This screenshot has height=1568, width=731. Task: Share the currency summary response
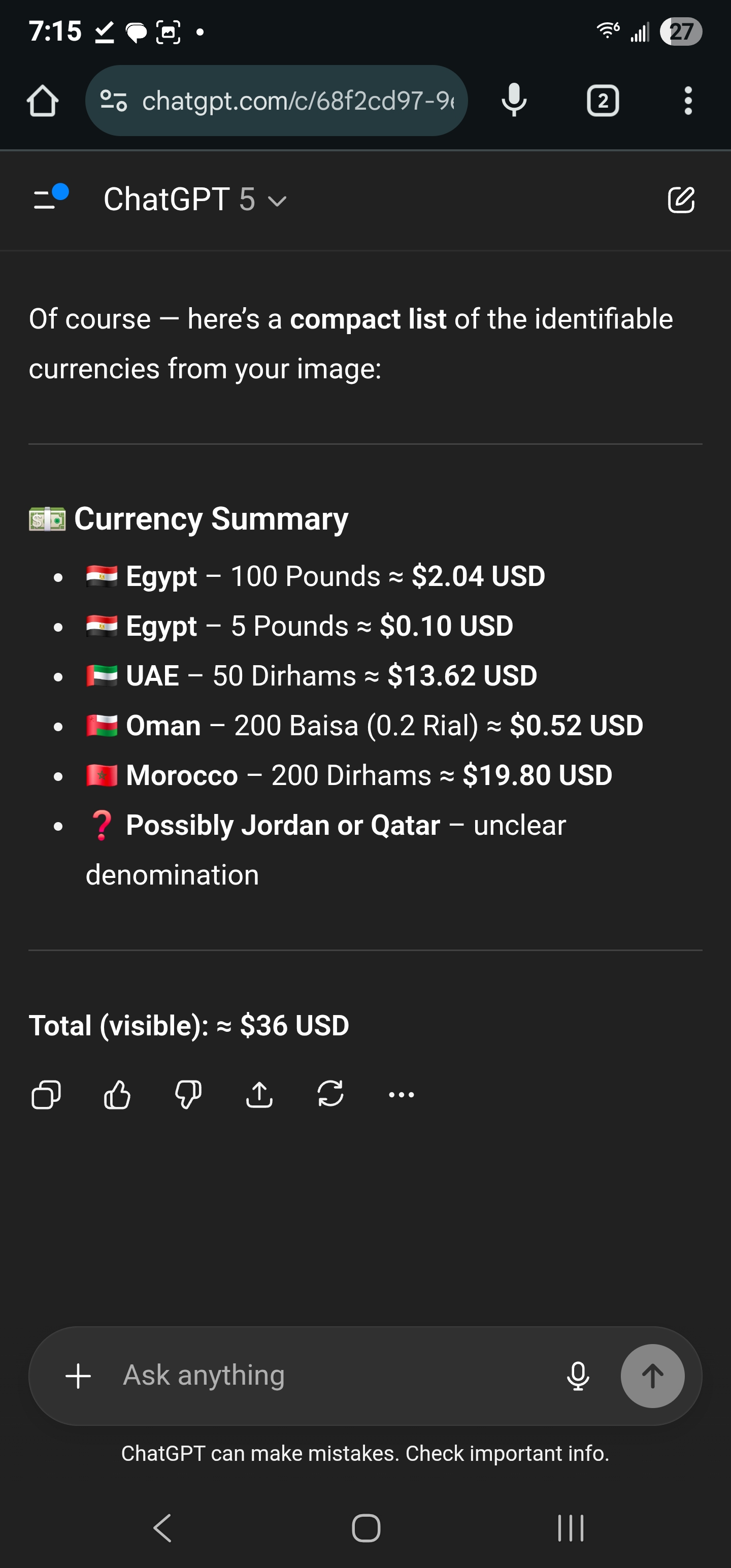click(259, 1094)
